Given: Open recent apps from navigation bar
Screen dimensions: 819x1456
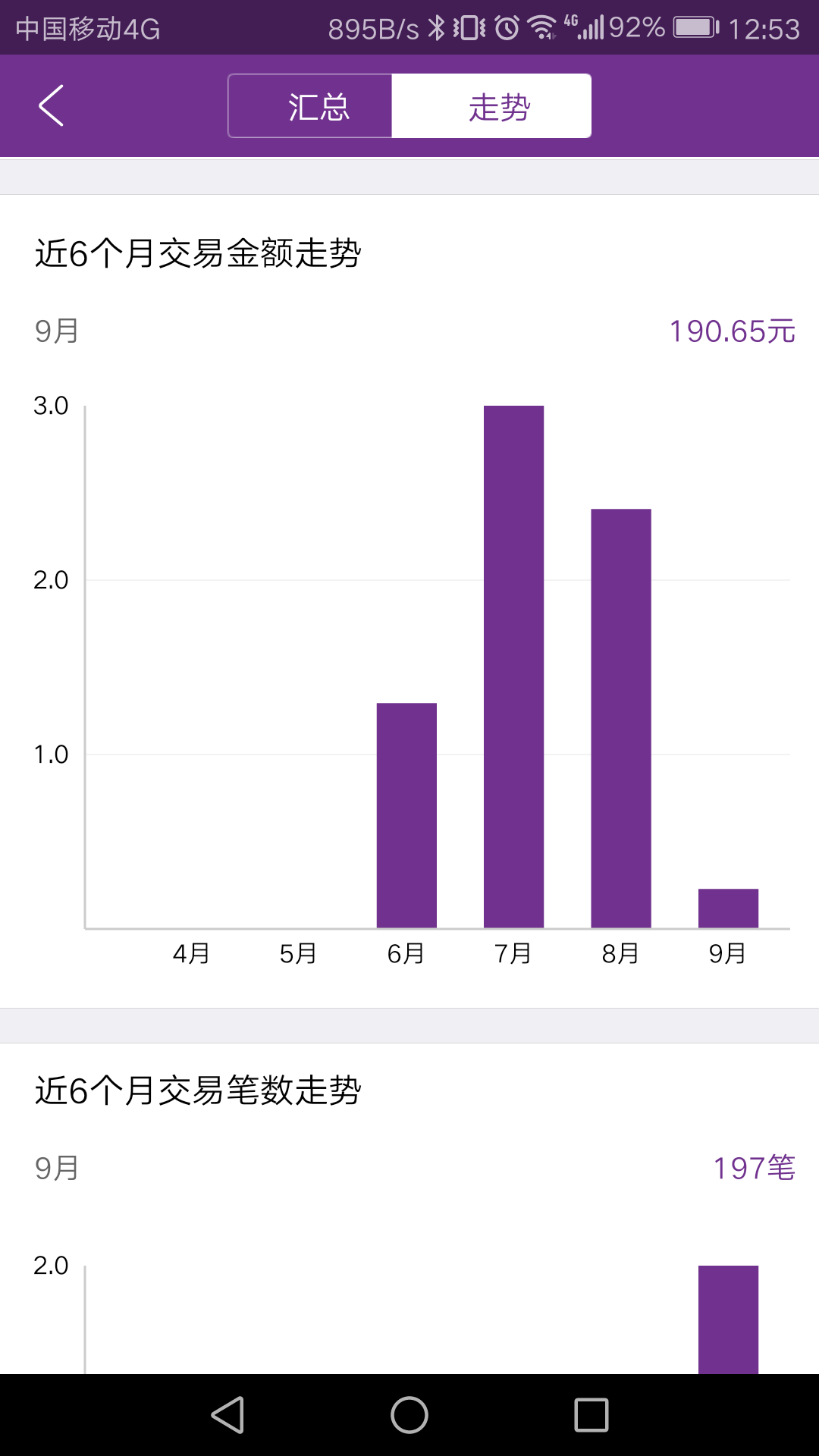Looking at the screenshot, I should point(591,1415).
